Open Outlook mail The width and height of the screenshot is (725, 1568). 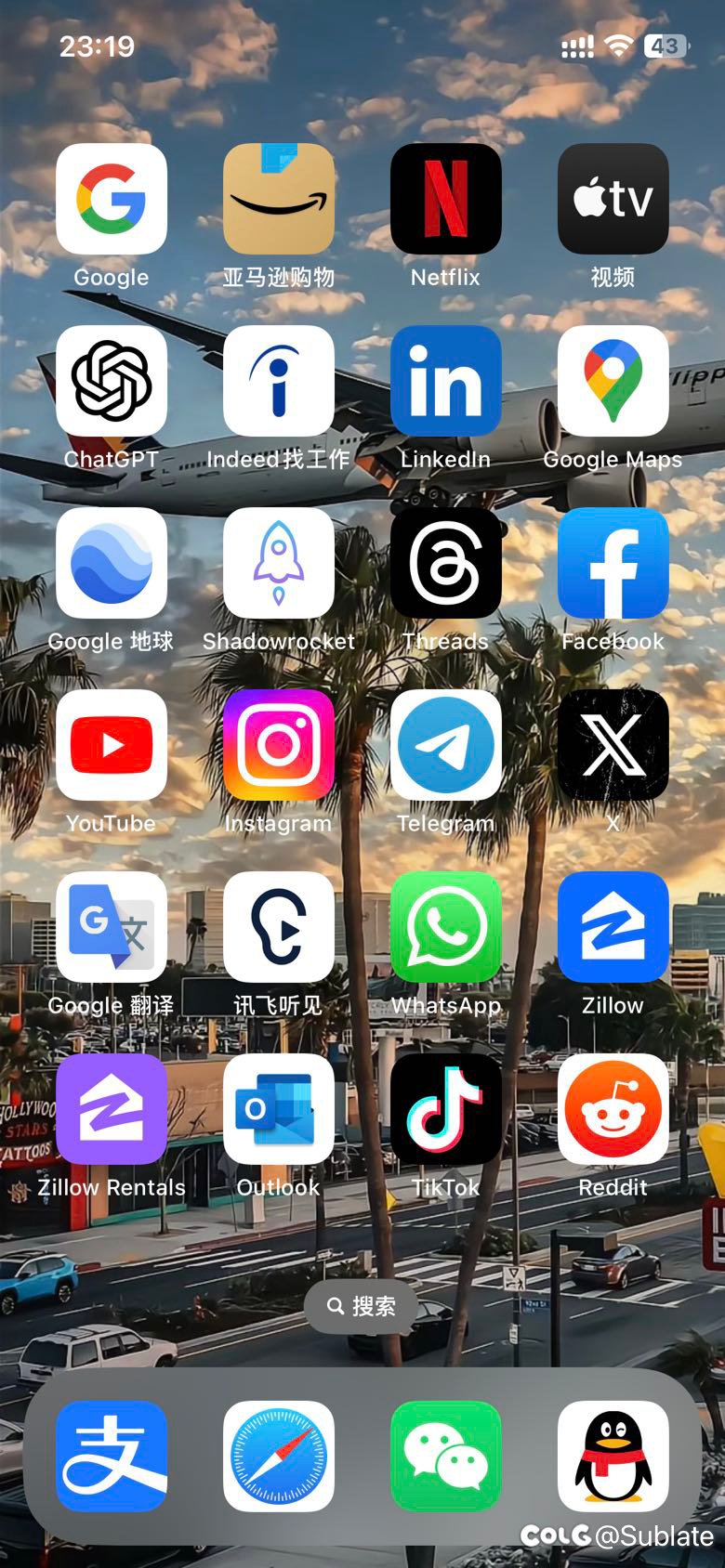click(279, 1109)
